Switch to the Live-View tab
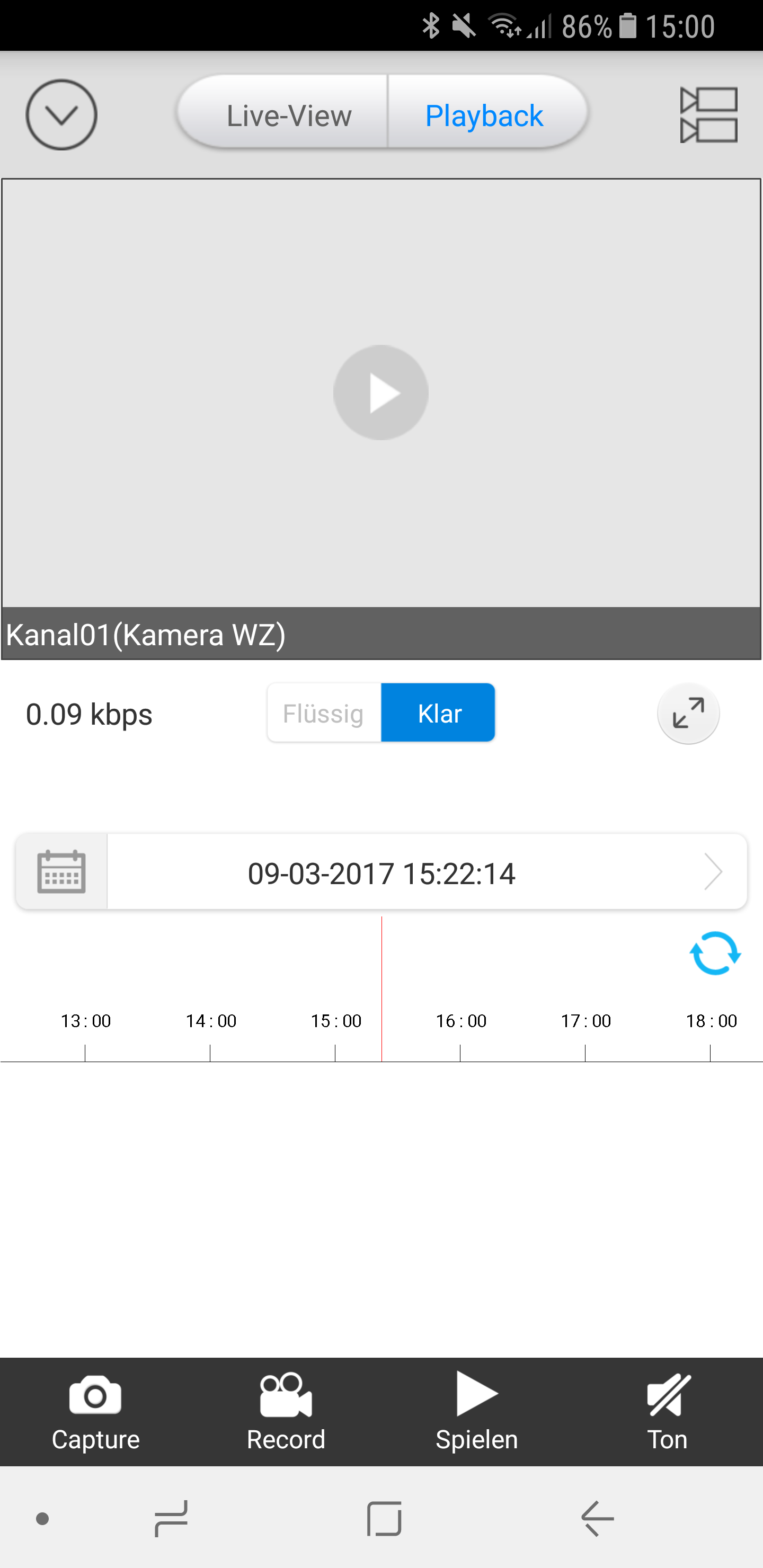This screenshot has height=1568, width=763. point(288,115)
